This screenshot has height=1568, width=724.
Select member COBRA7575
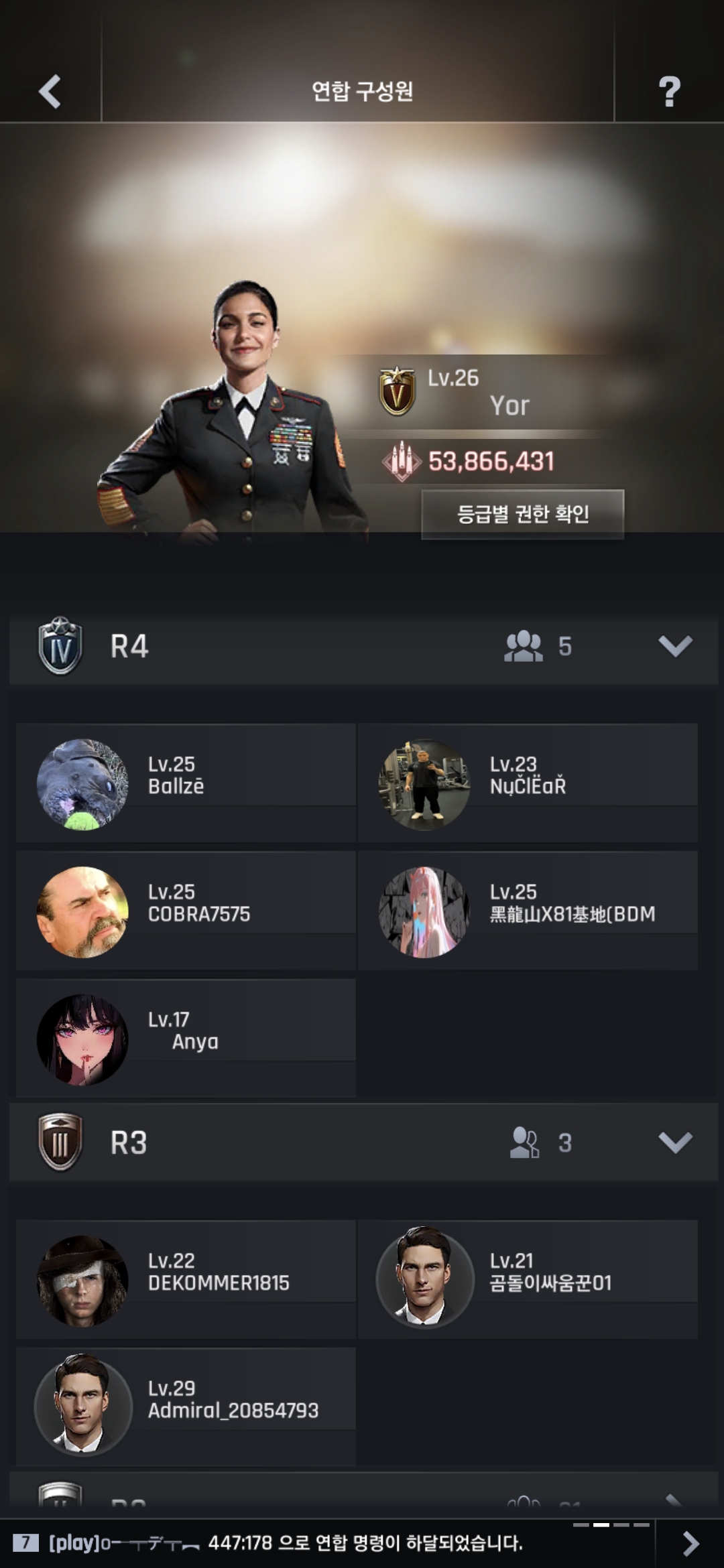click(186, 911)
